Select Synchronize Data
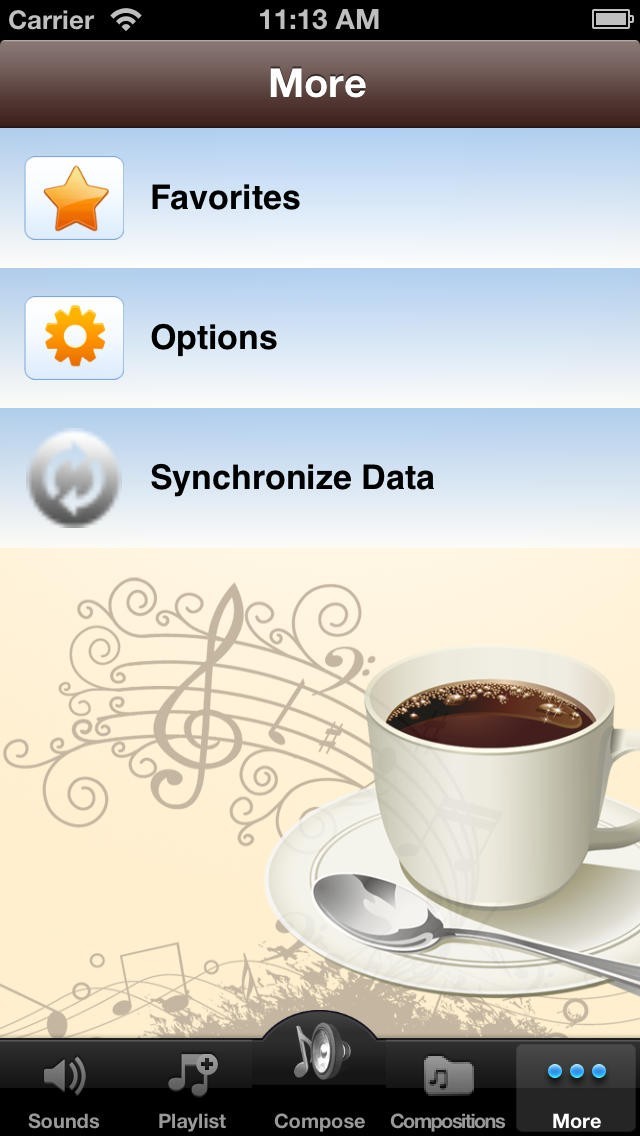 tap(320, 478)
